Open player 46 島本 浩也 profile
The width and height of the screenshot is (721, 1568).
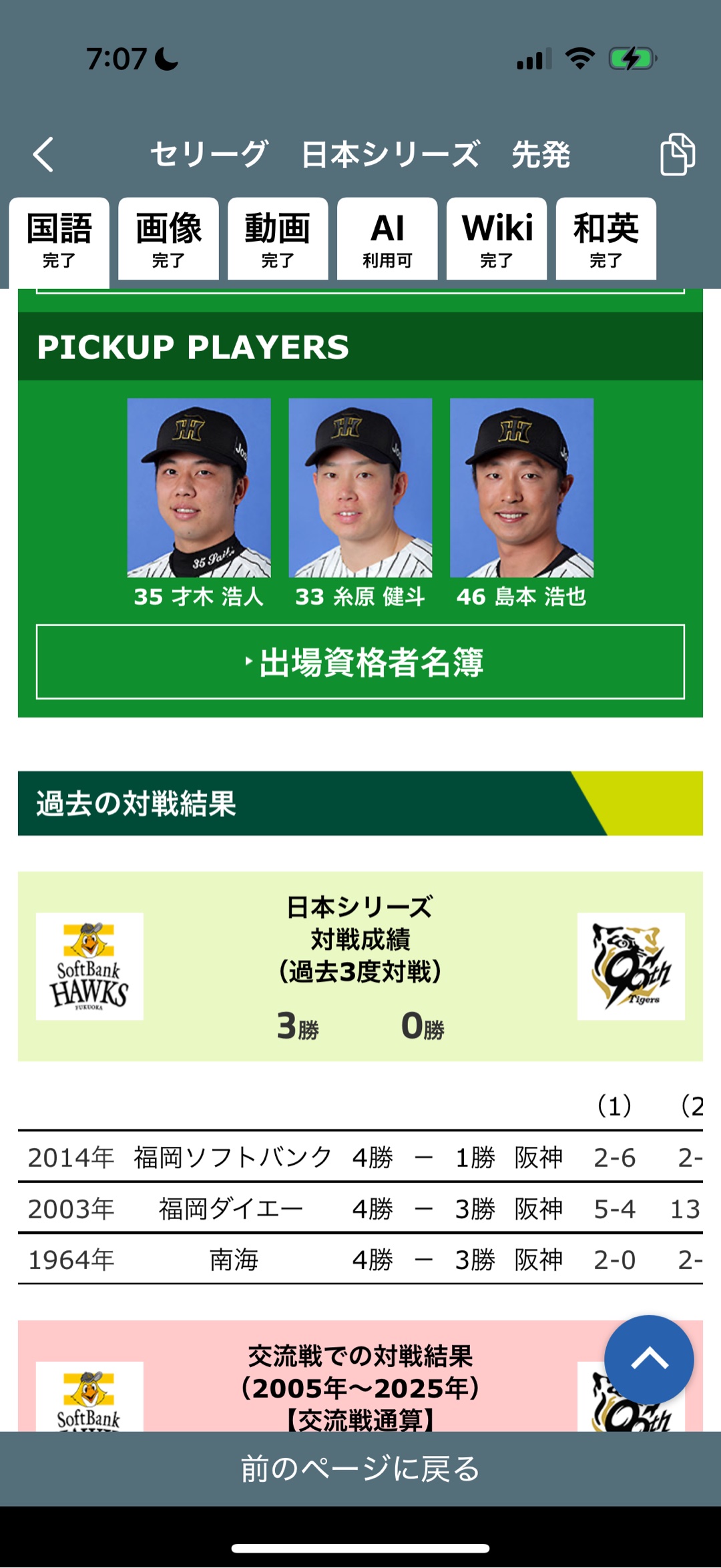521,502
